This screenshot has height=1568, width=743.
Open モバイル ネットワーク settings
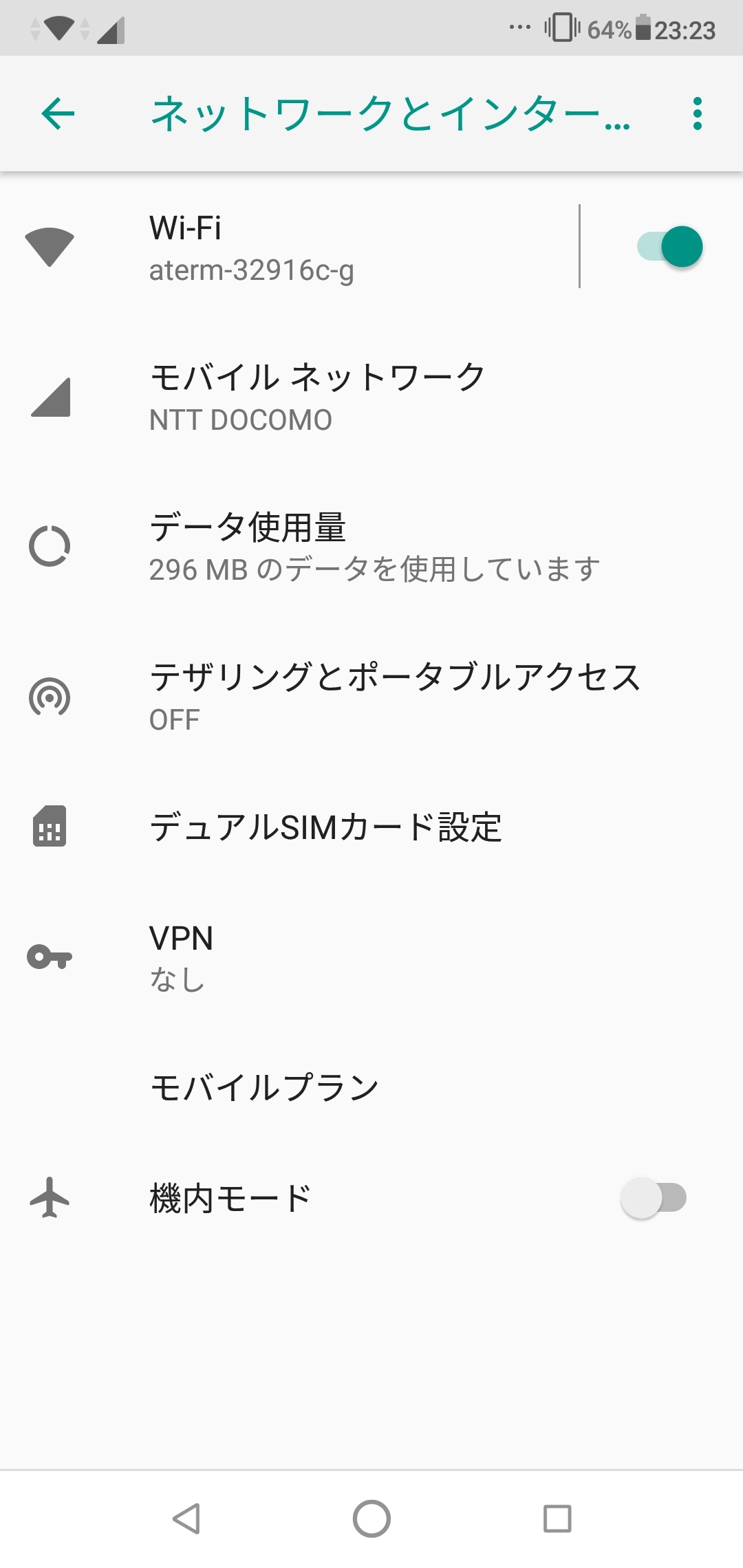coord(316,397)
